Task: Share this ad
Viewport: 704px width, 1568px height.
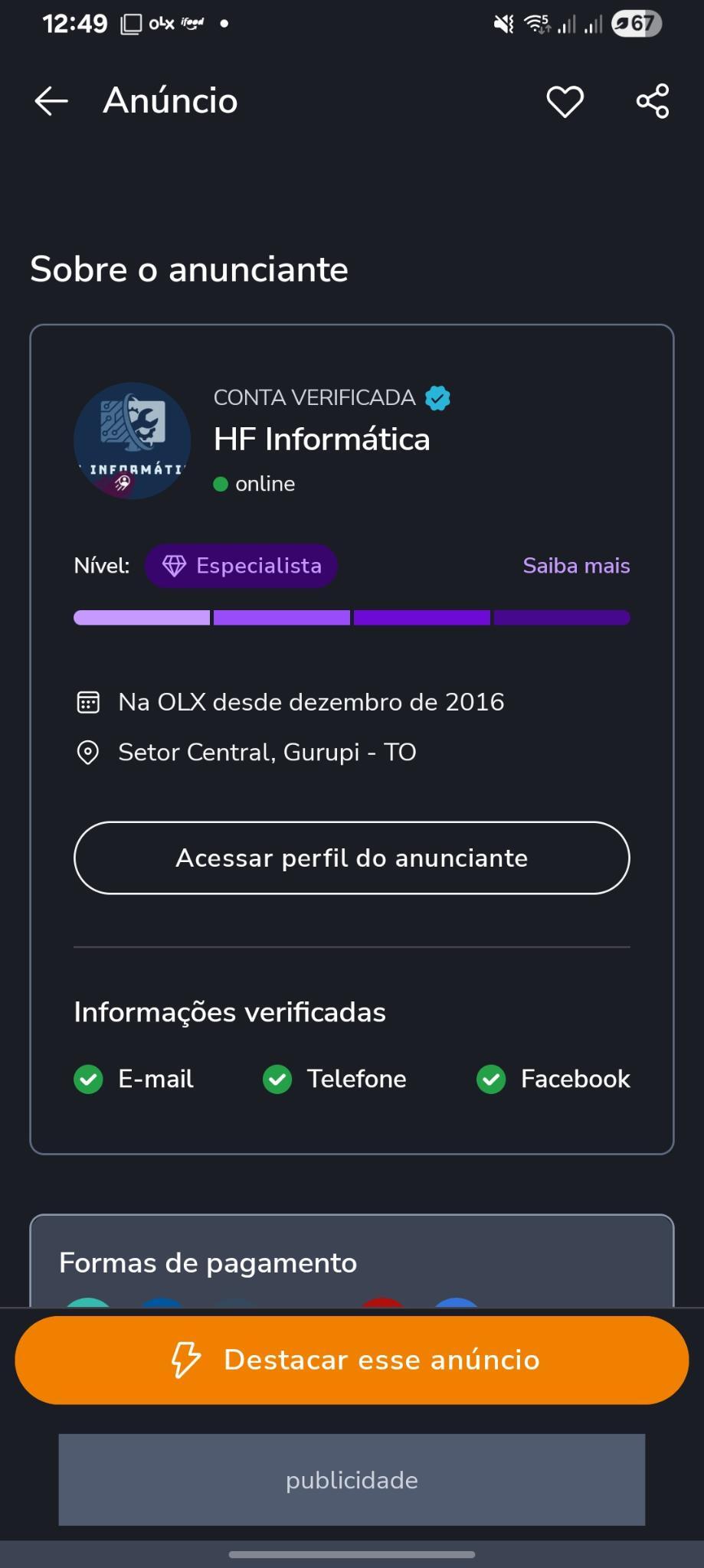Action: [x=653, y=101]
